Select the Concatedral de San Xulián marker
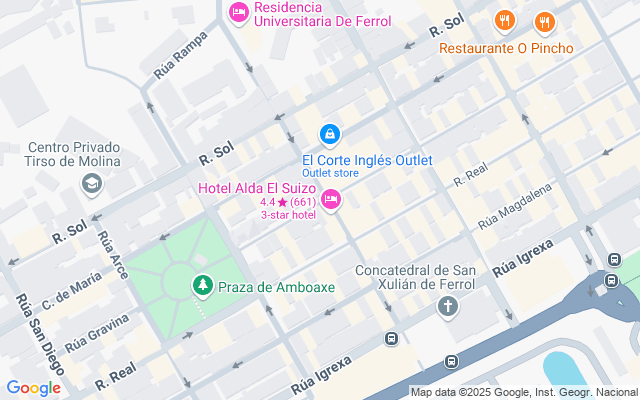Viewport: 640px width, 400px height. point(446,305)
